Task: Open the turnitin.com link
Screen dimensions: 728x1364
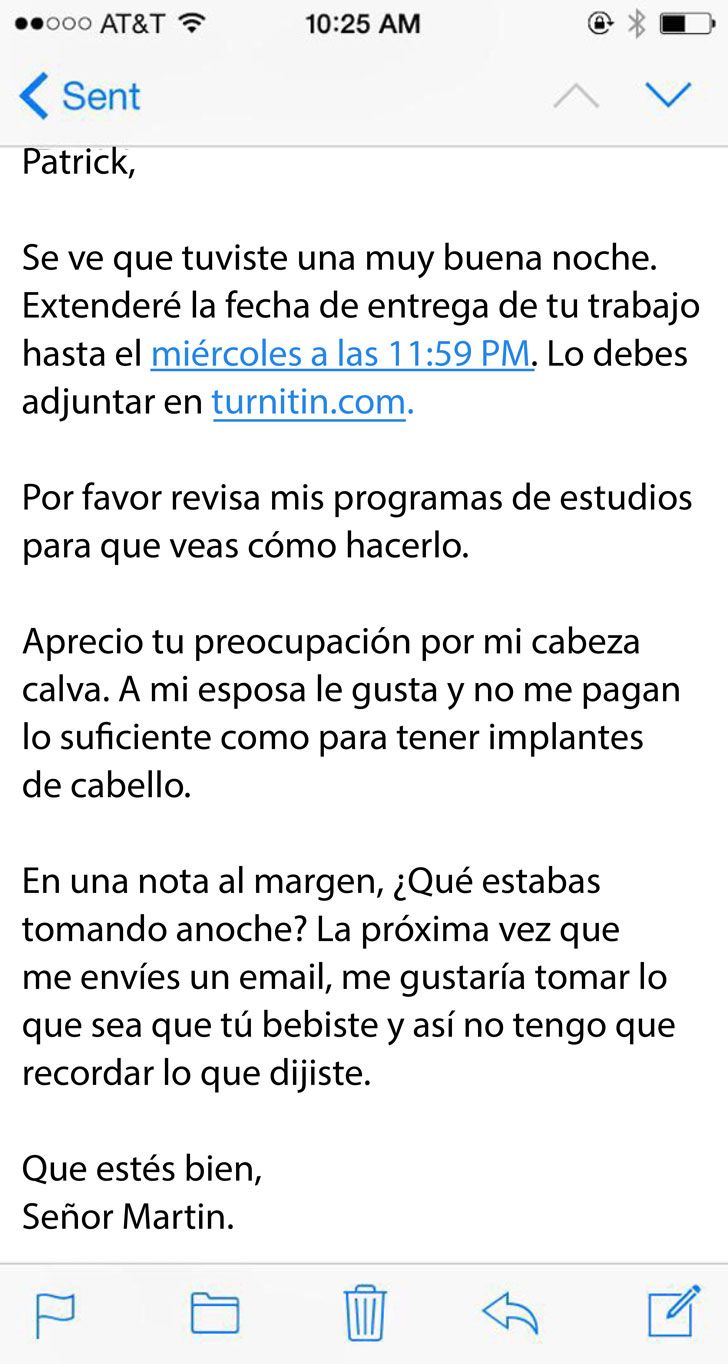Action: (x=312, y=402)
